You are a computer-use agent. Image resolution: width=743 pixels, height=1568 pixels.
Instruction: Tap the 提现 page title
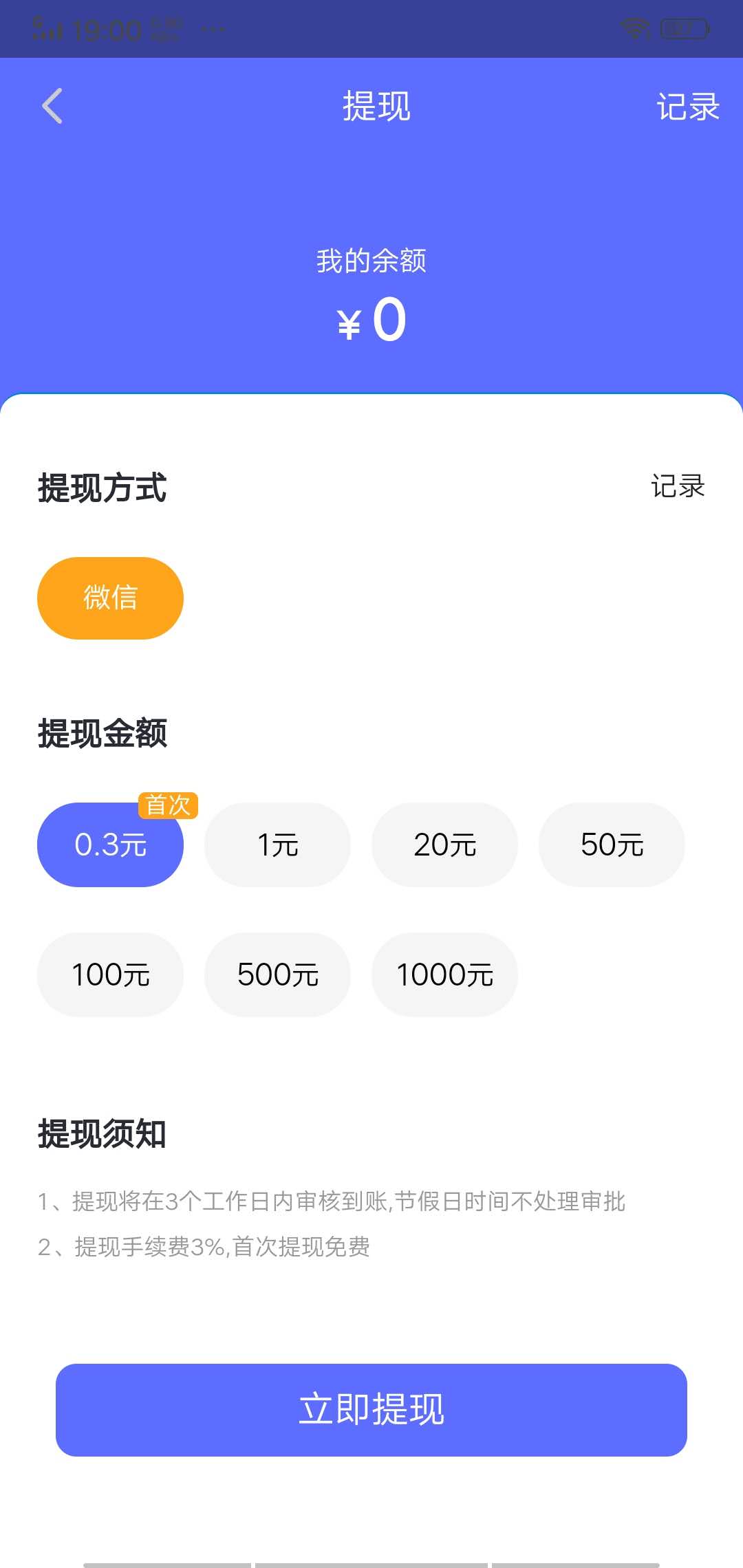376,107
